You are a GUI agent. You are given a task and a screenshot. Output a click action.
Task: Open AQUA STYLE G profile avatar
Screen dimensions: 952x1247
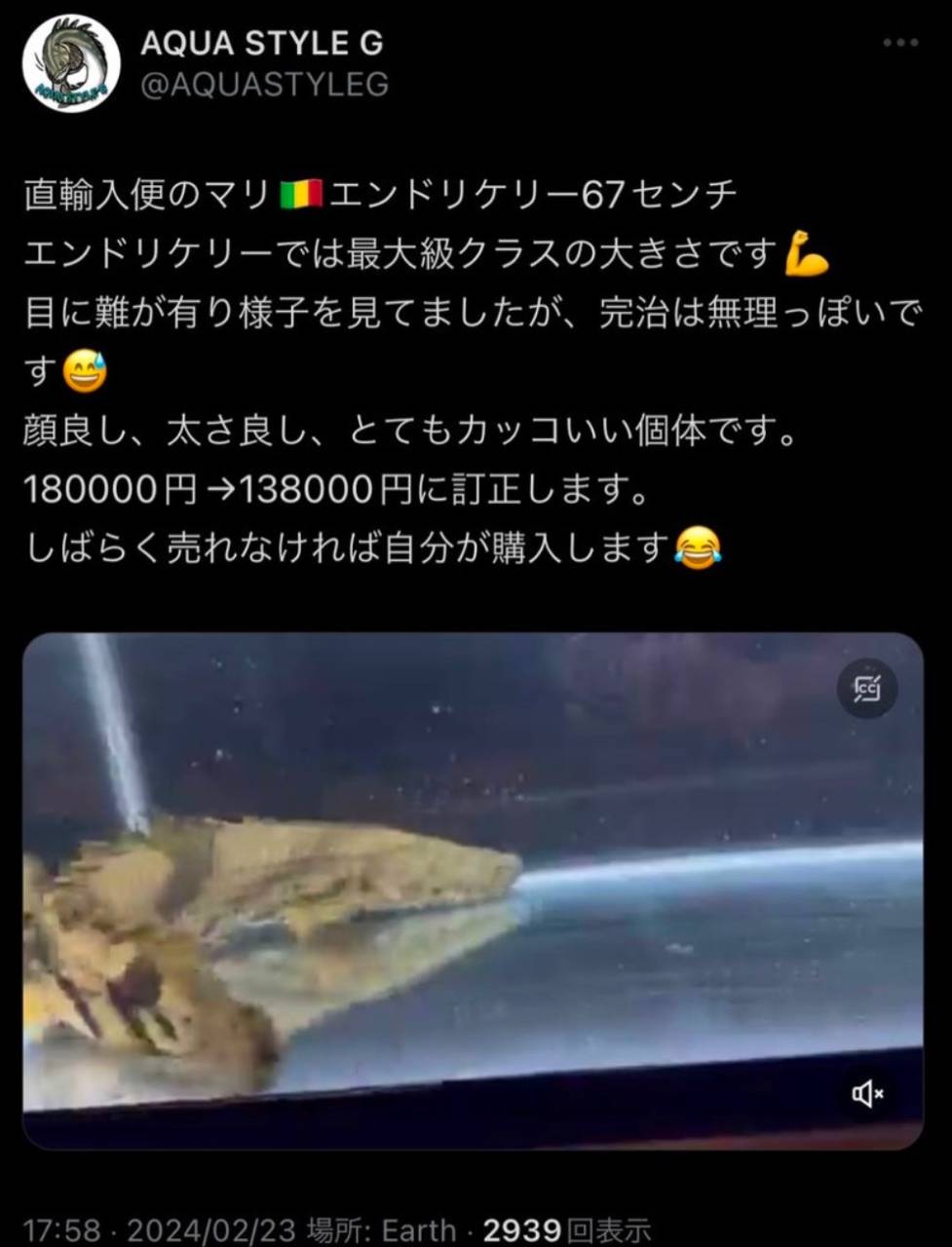[x=70, y=63]
